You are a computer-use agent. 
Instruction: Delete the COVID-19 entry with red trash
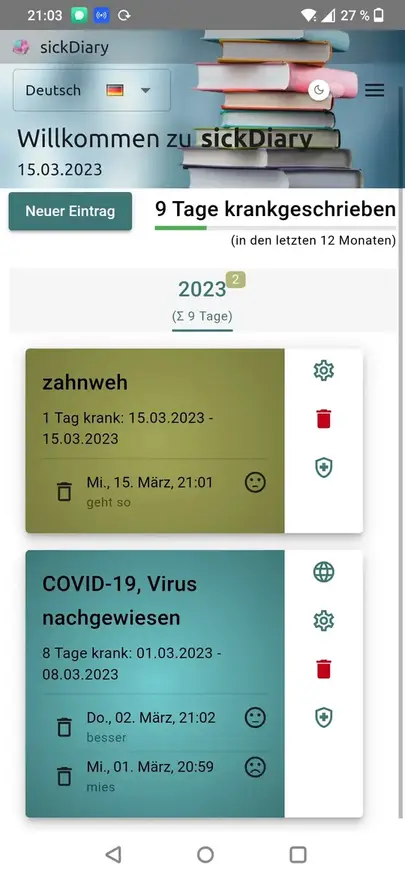click(324, 669)
